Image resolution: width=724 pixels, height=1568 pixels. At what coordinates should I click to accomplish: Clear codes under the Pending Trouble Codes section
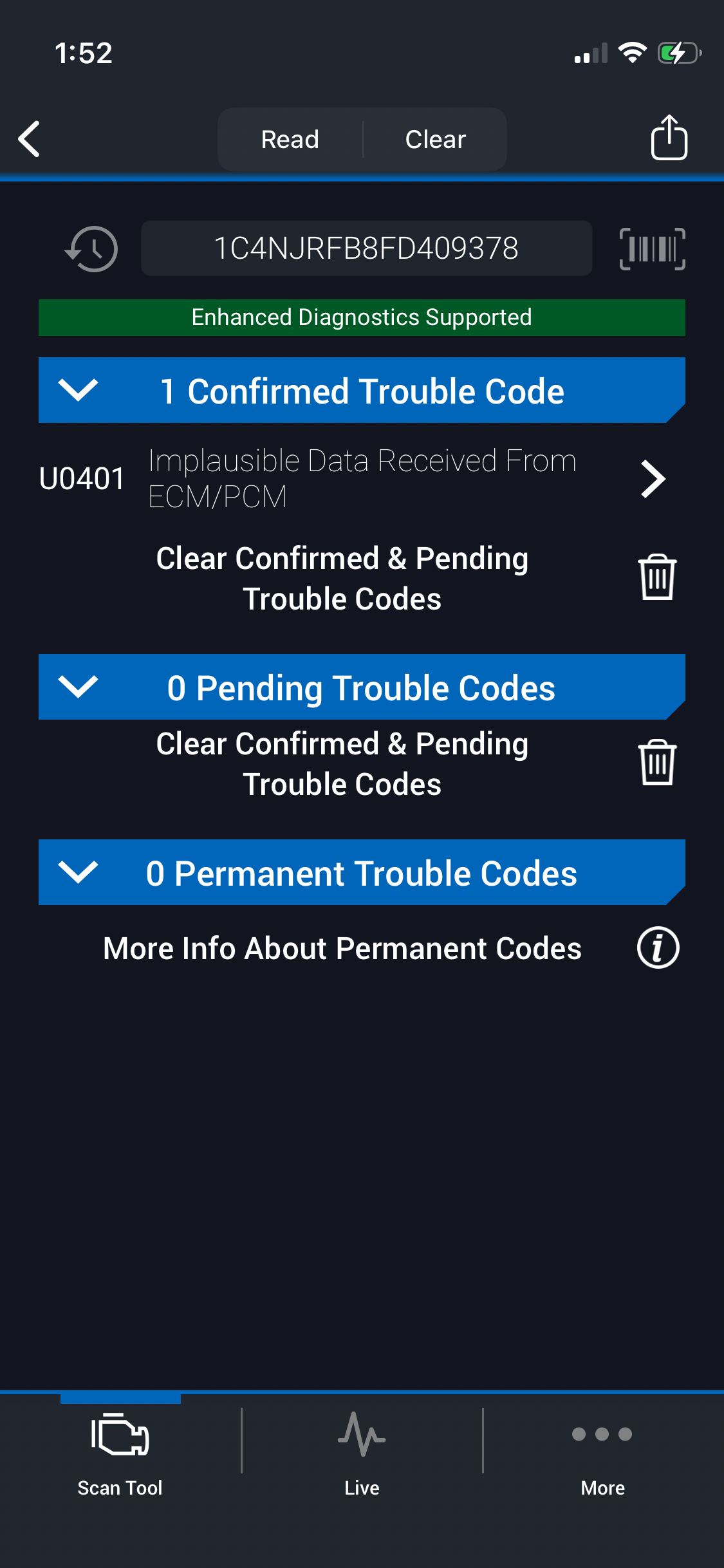click(x=656, y=763)
